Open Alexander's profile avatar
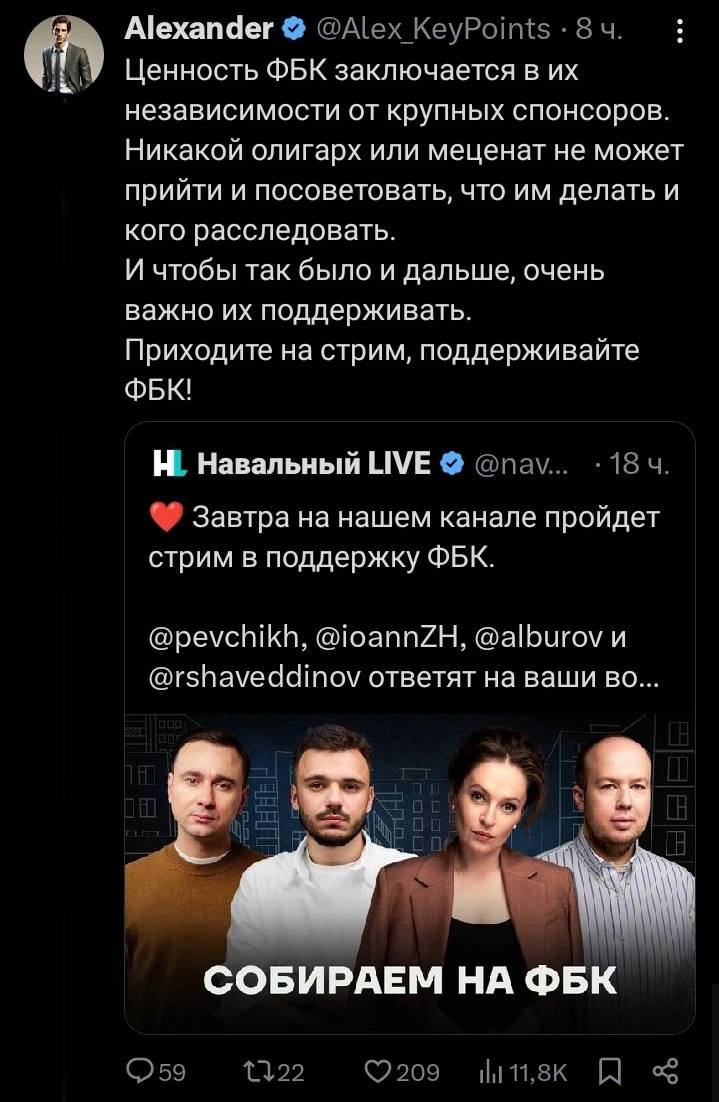Image resolution: width=719 pixels, height=1102 pixels. tap(63, 54)
